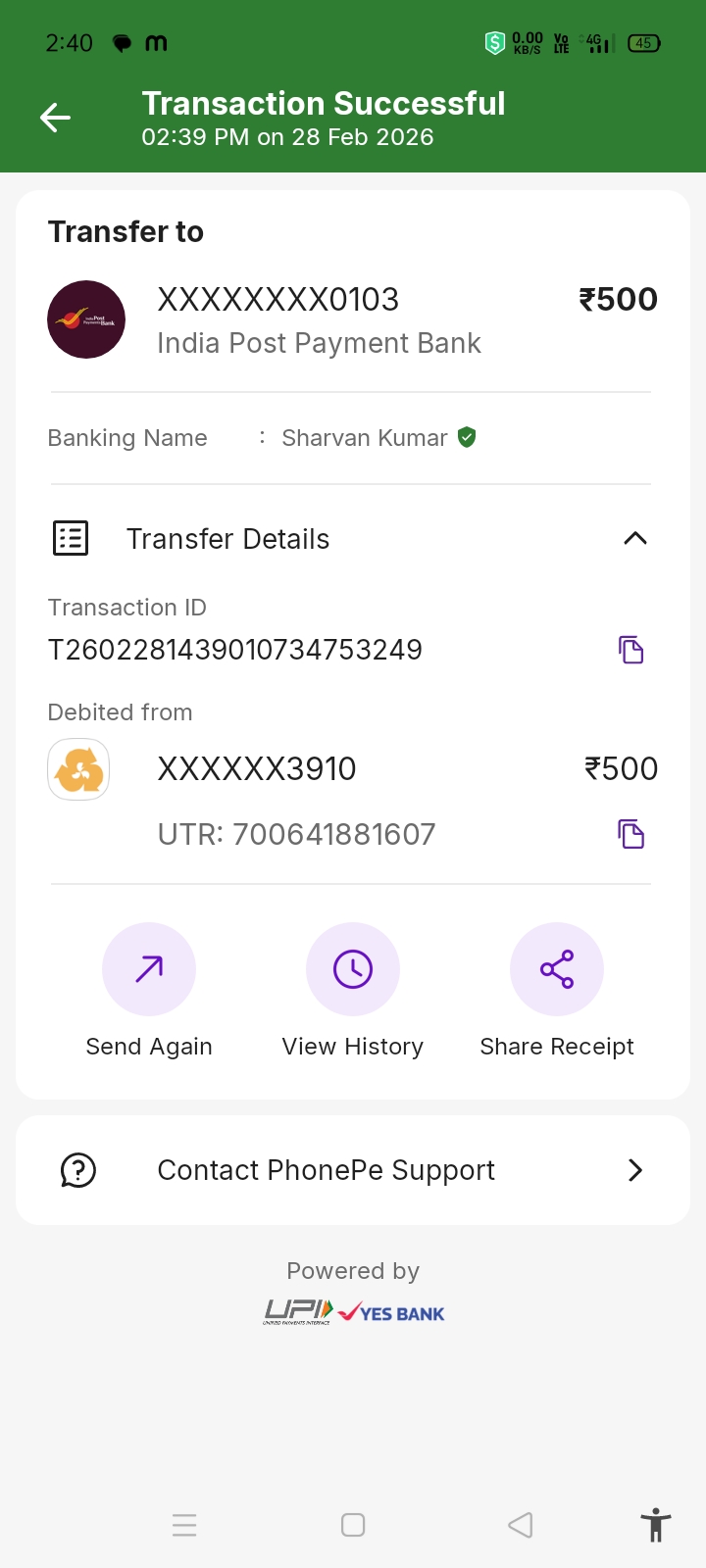706x1568 pixels.
Task: Open the accessibility shortcut
Action: 655,1525
